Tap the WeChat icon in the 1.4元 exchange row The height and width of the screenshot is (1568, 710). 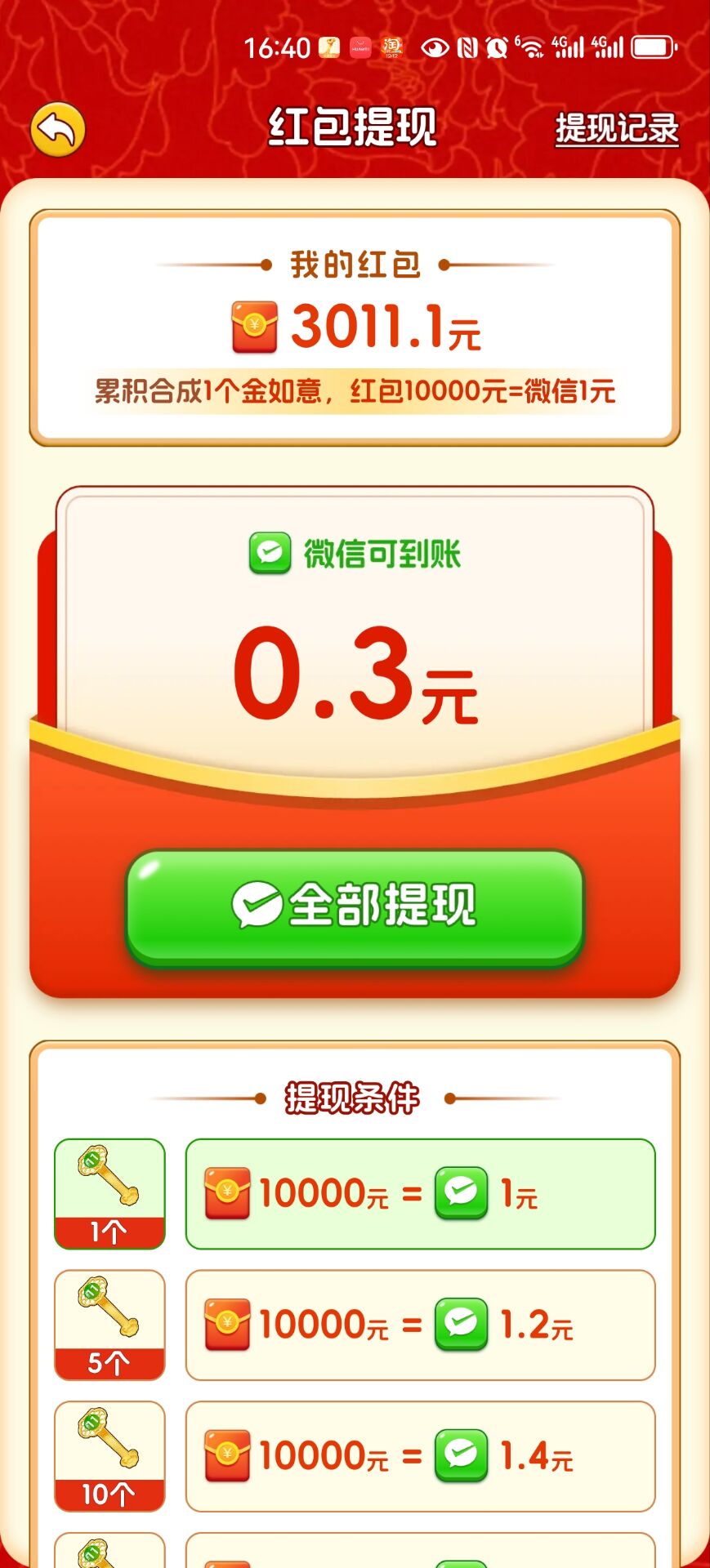[460, 1455]
